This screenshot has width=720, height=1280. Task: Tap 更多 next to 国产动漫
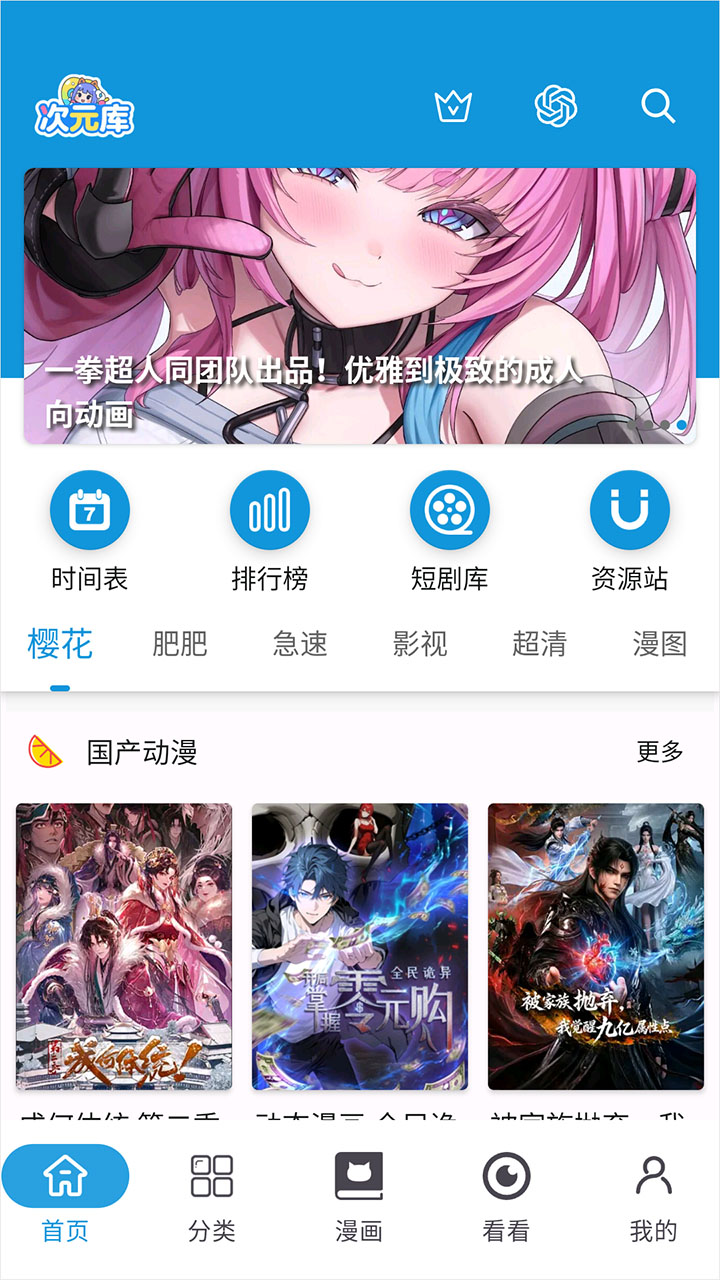coord(660,752)
